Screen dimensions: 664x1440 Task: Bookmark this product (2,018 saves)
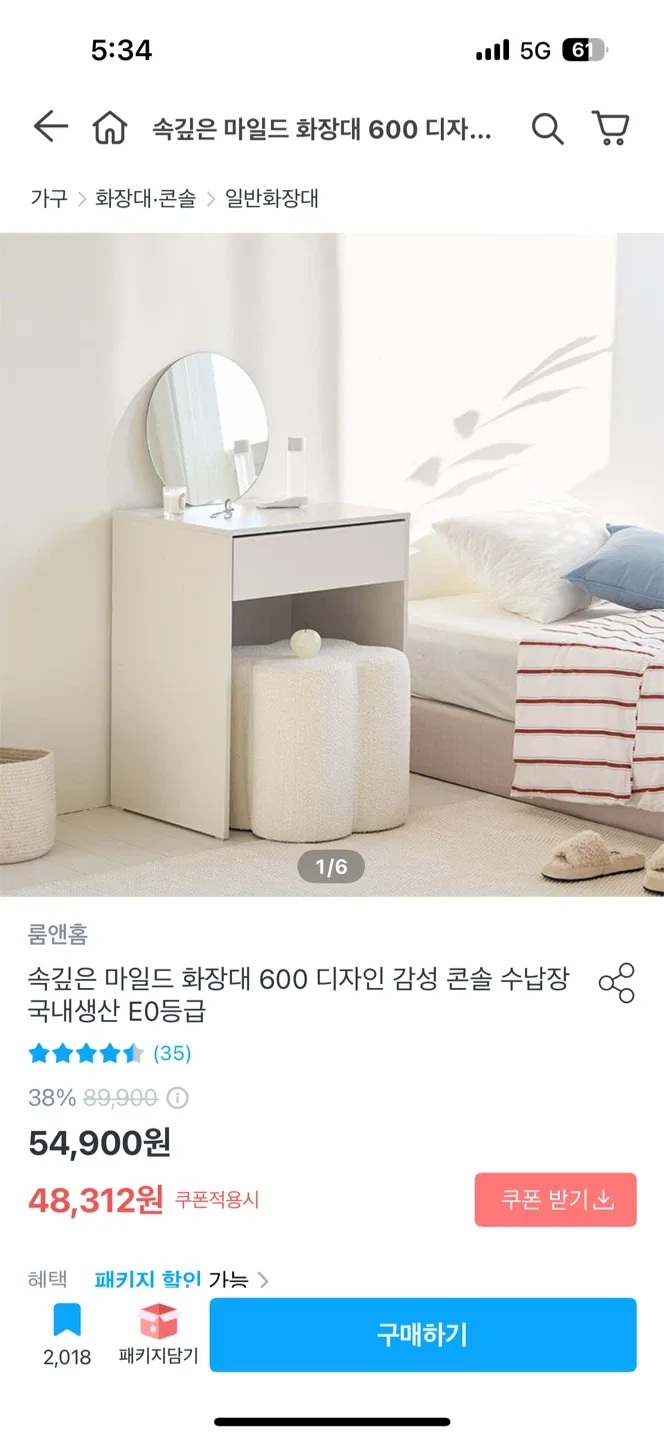67,1335
